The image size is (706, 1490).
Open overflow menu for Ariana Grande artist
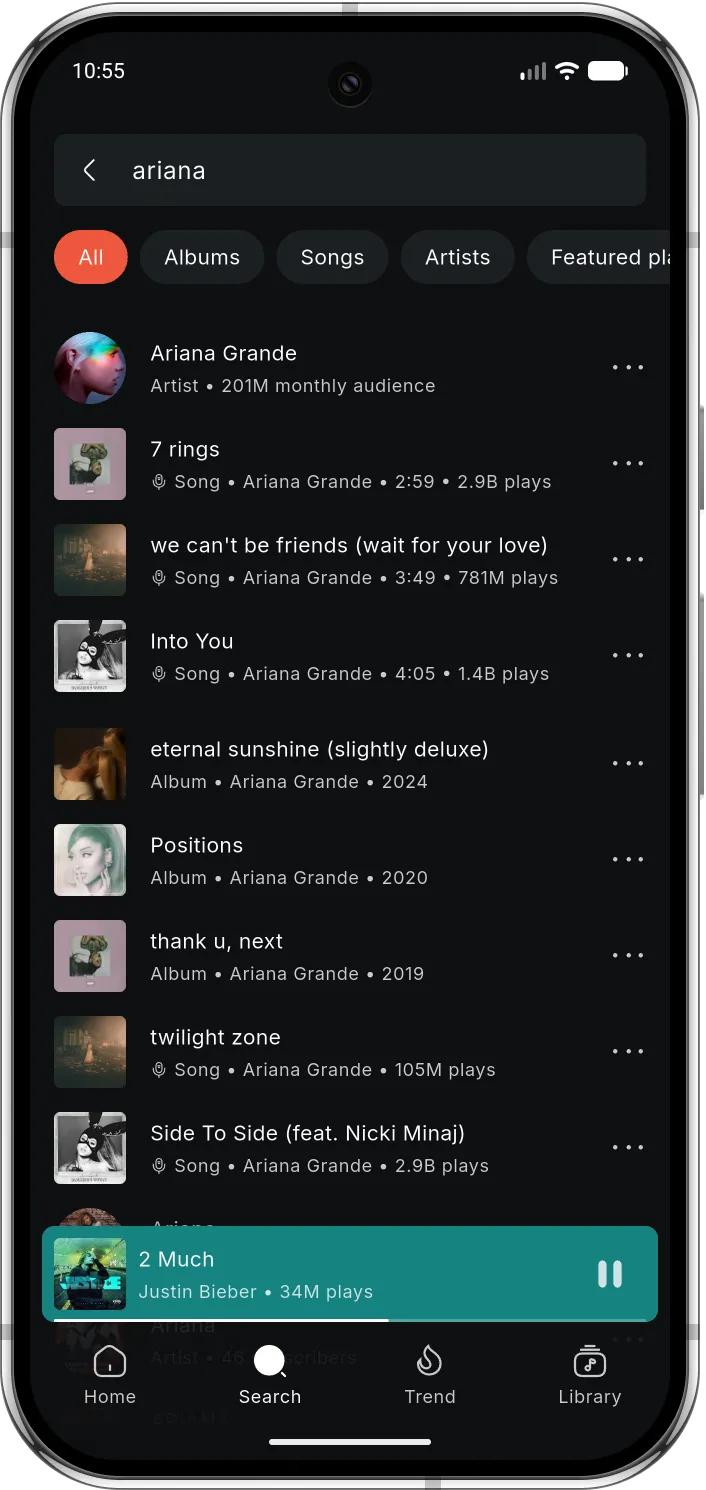click(628, 368)
